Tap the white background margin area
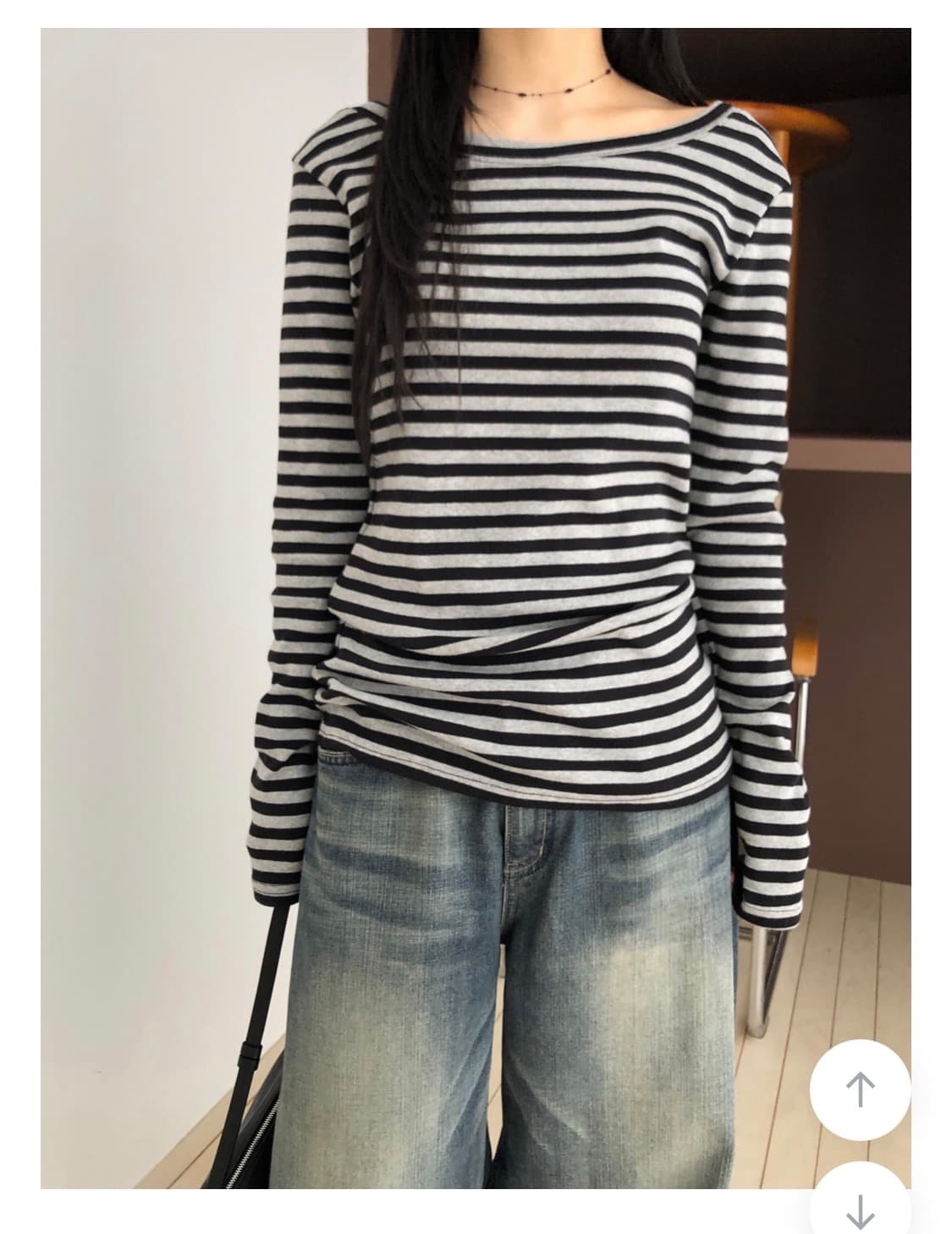 [19, 592]
